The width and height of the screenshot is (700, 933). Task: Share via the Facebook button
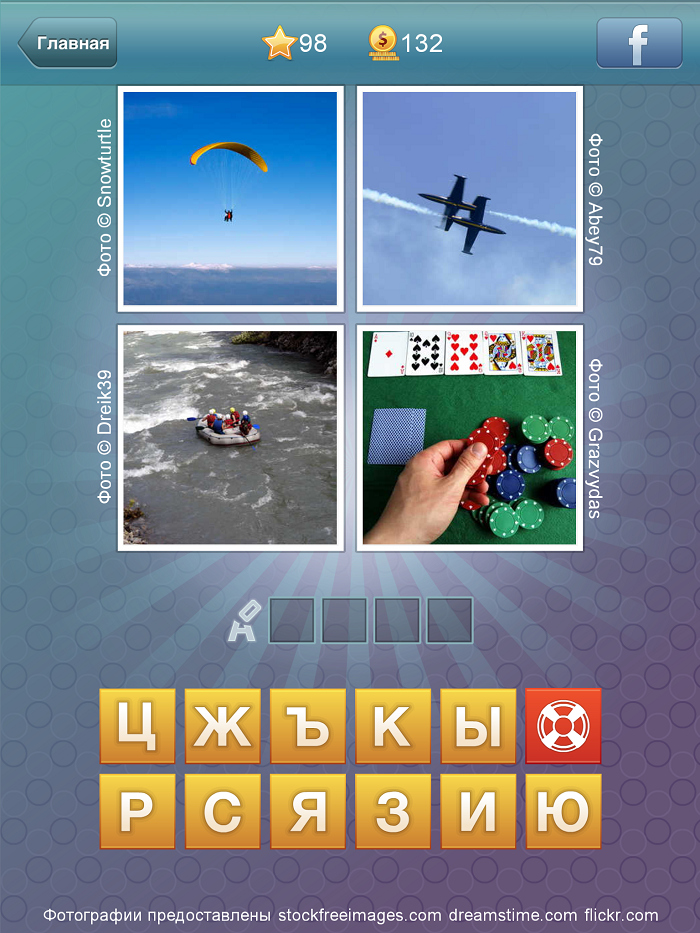point(639,43)
